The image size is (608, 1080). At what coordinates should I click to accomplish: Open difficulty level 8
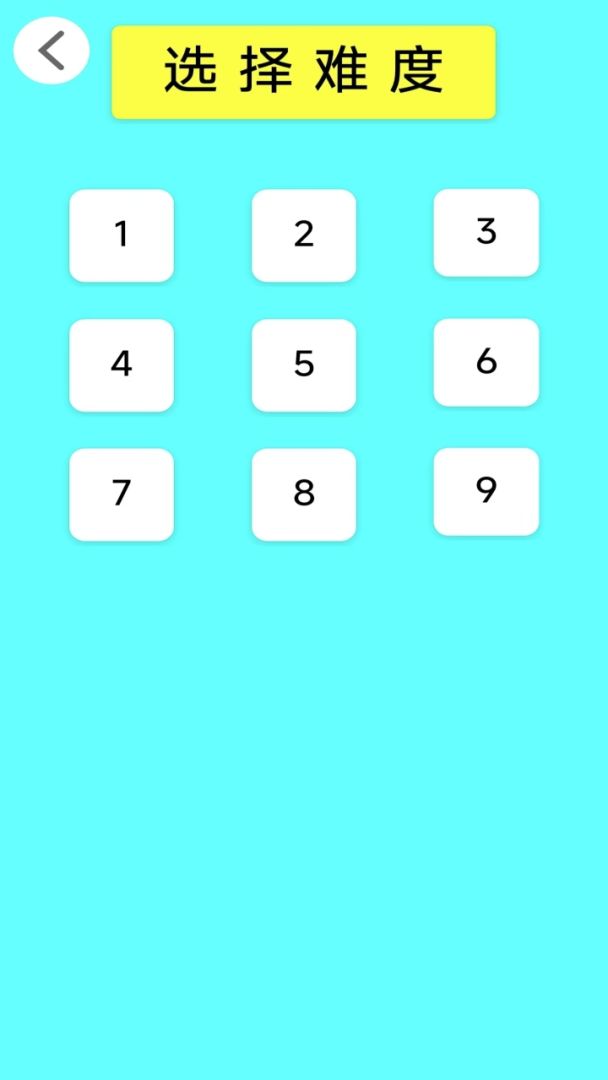[x=304, y=494]
